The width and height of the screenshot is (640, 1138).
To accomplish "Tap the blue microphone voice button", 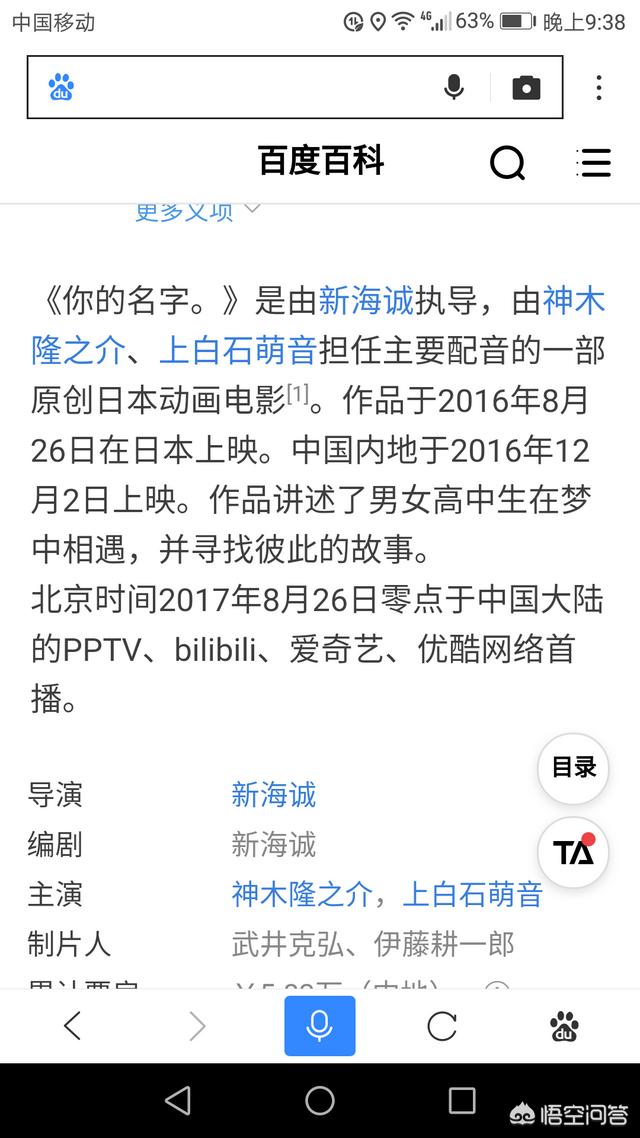I will [320, 1026].
